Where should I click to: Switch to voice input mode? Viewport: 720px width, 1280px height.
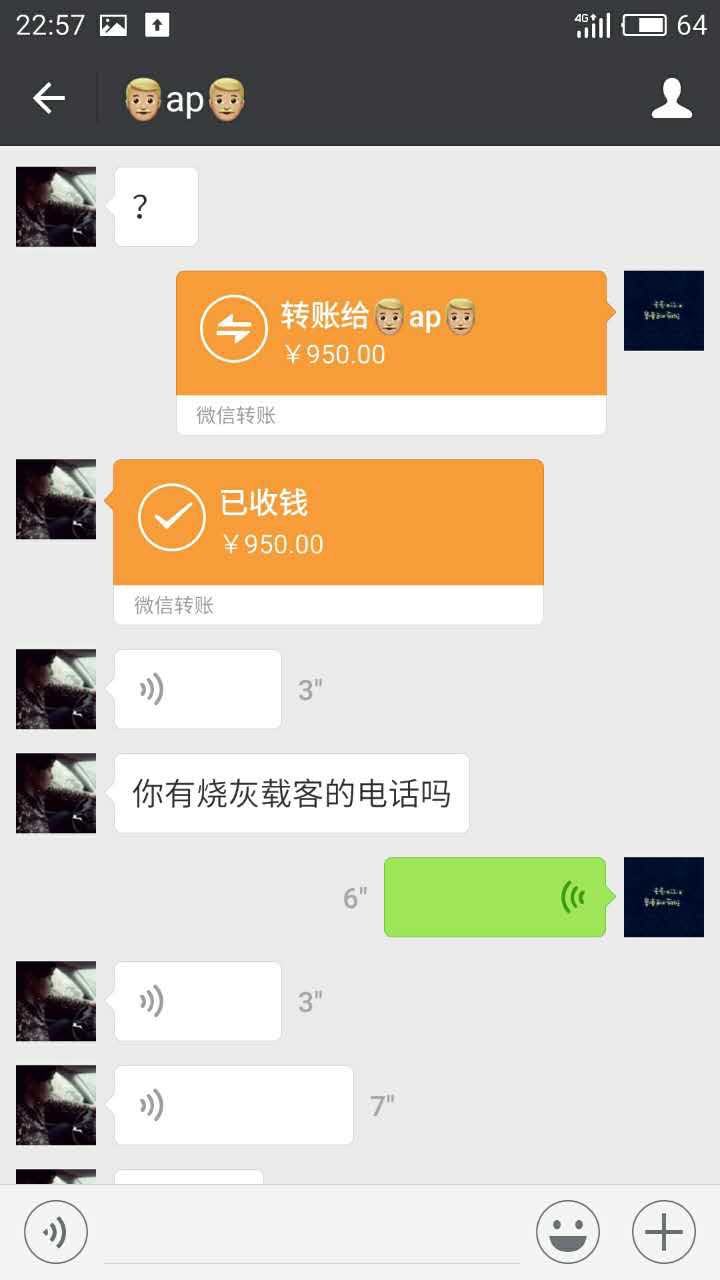click(x=56, y=1232)
